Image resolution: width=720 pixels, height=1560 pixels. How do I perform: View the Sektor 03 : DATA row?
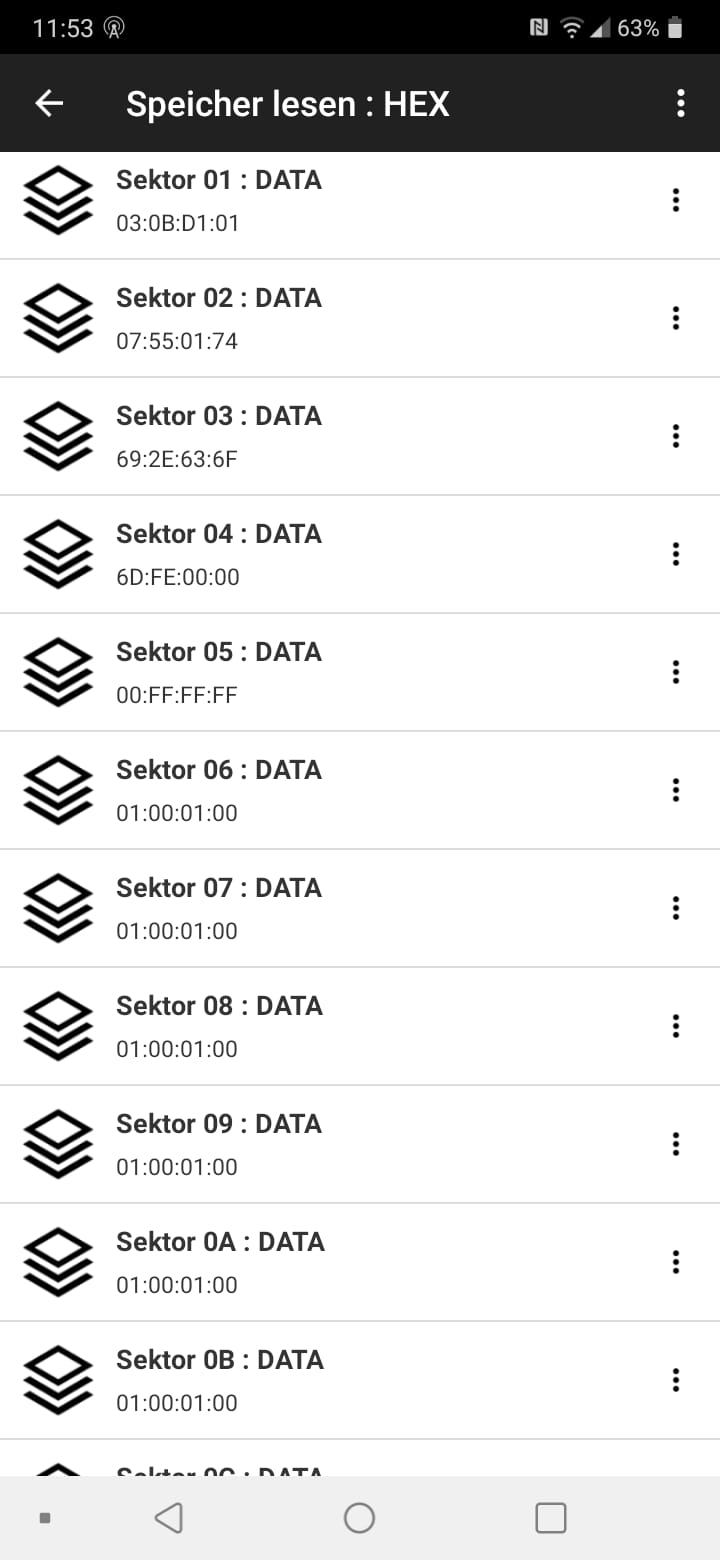pyautogui.click(x=300, y=436)
